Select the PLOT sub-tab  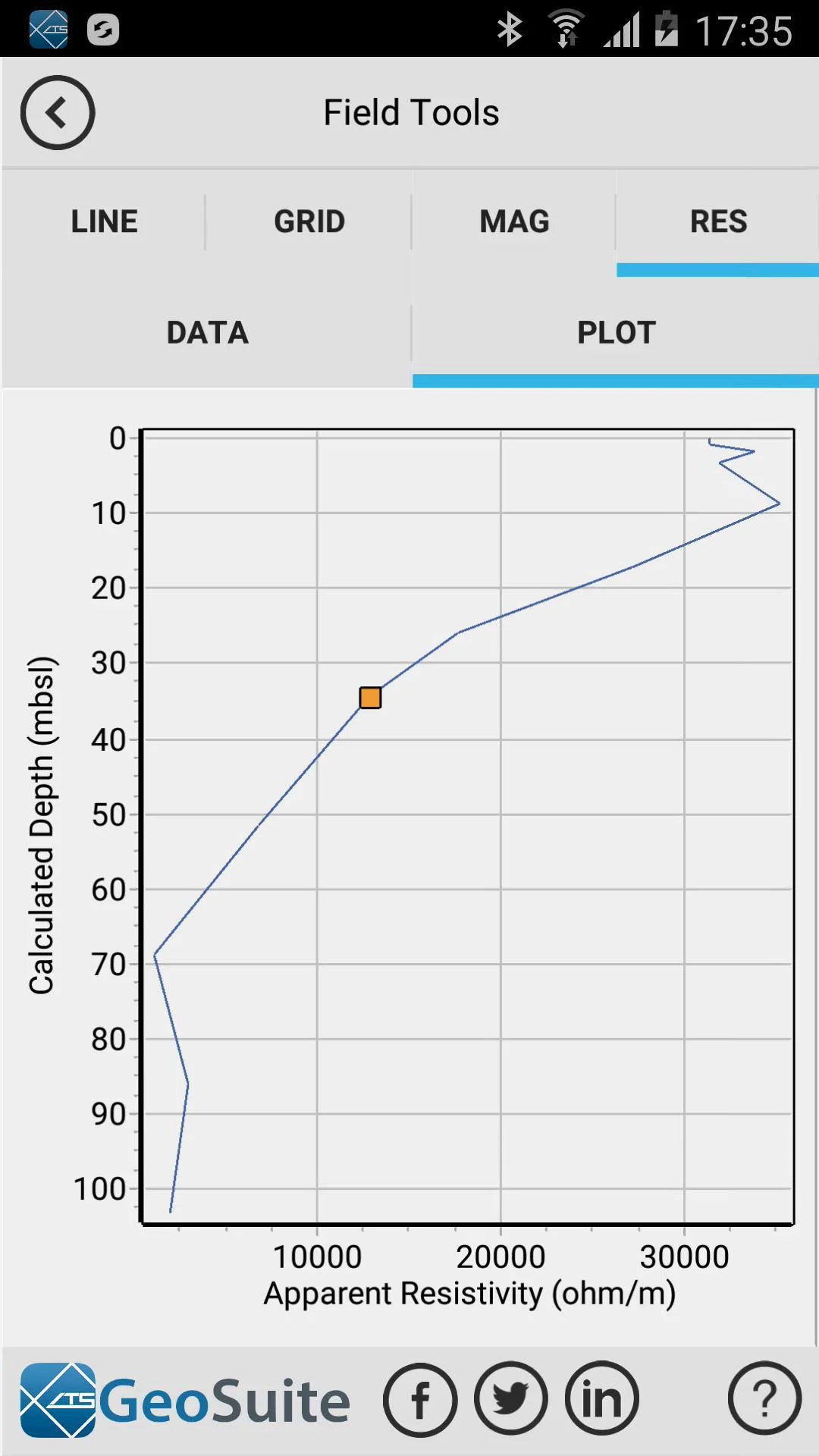point(616,332)
